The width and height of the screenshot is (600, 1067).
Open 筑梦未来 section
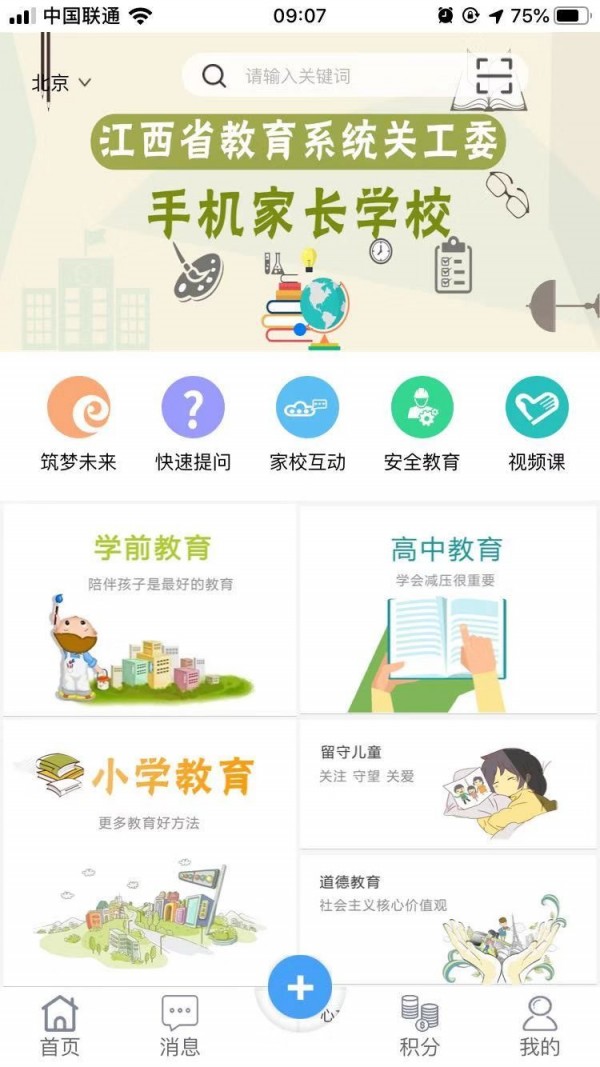point(79,408)
